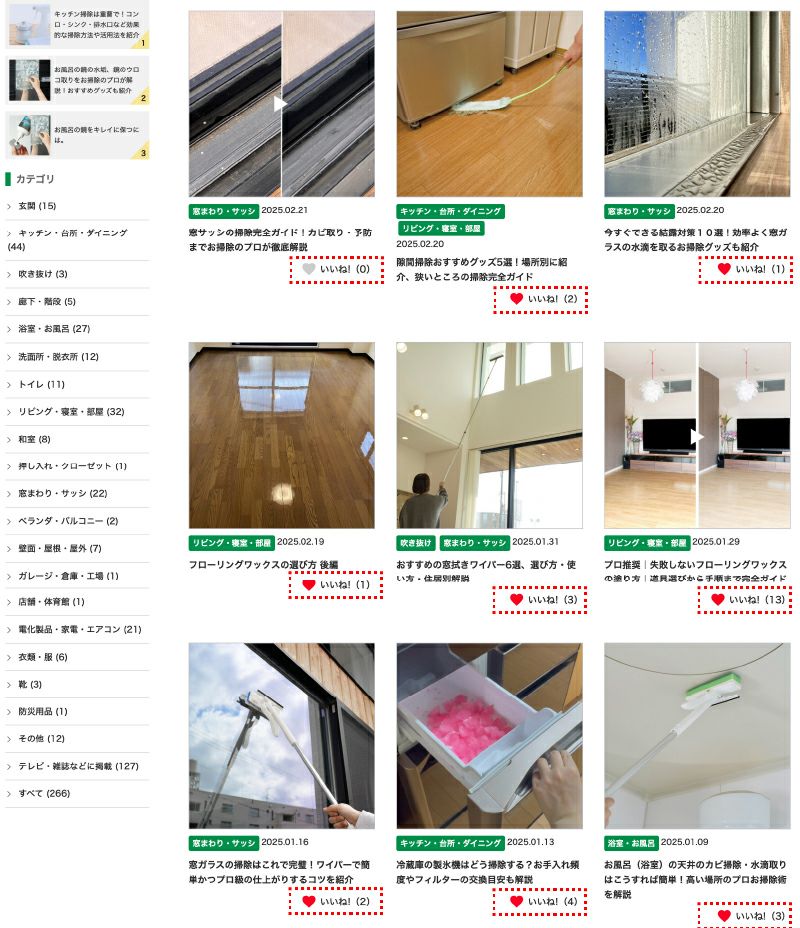The width and height of the screenshot is (800, 928).
Task: Go to リビング・寝室・部屋 (32) category
Action: [71, 411]
